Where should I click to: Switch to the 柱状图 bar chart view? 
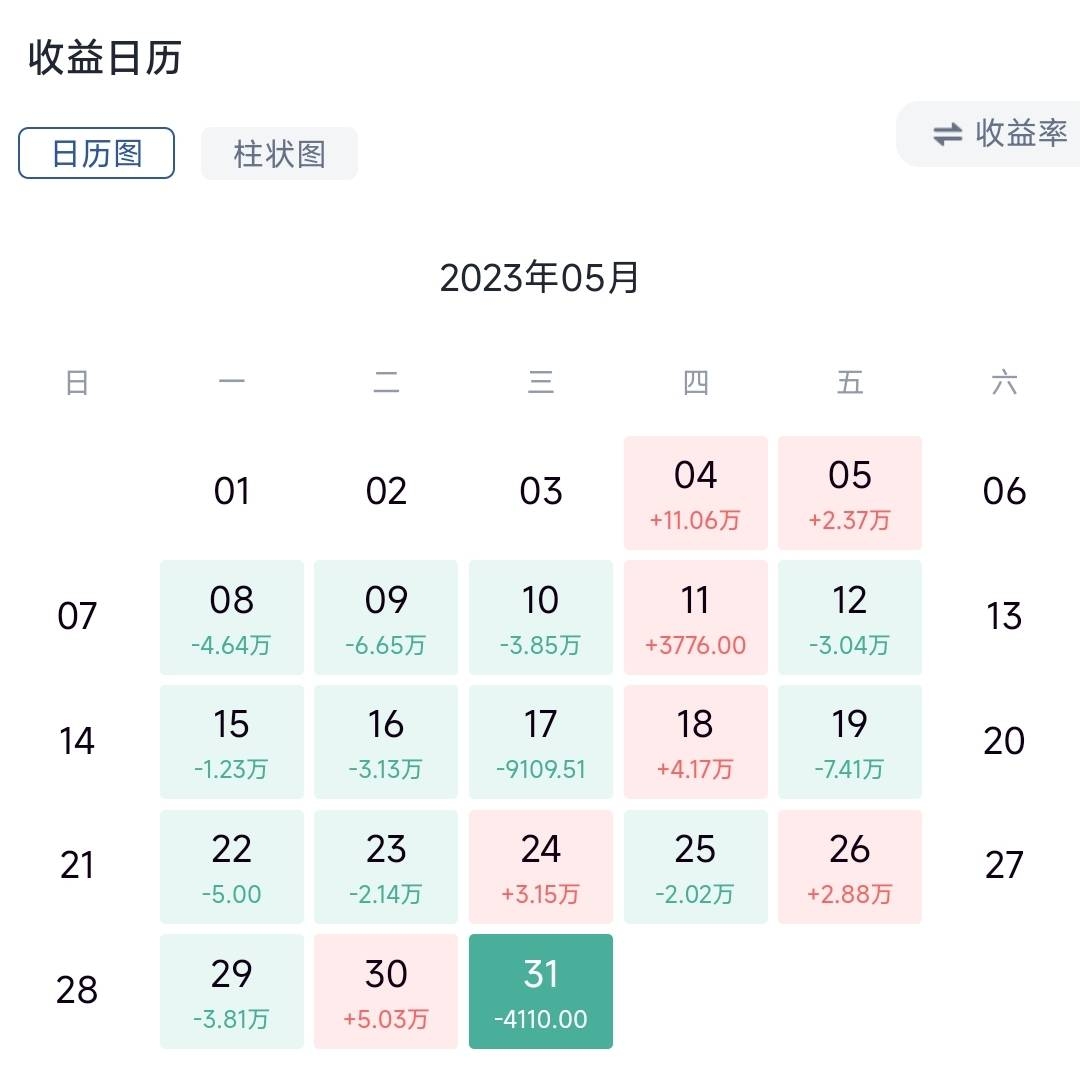pos(279,153)
